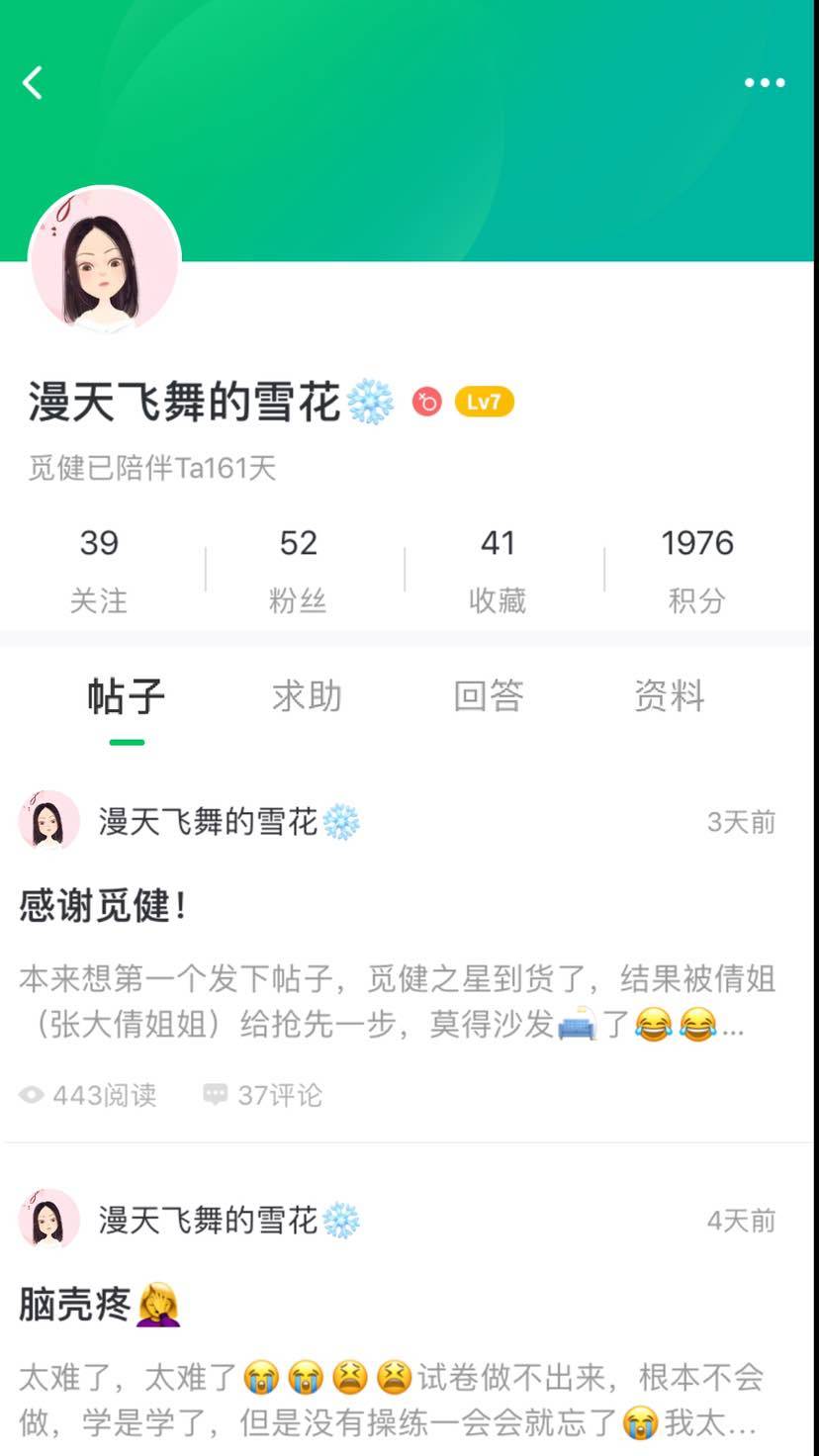Switch to the 回答 tab
The height and width of the screenshot is (1456, 819).
pyautogui.click(x=489, y=697)
